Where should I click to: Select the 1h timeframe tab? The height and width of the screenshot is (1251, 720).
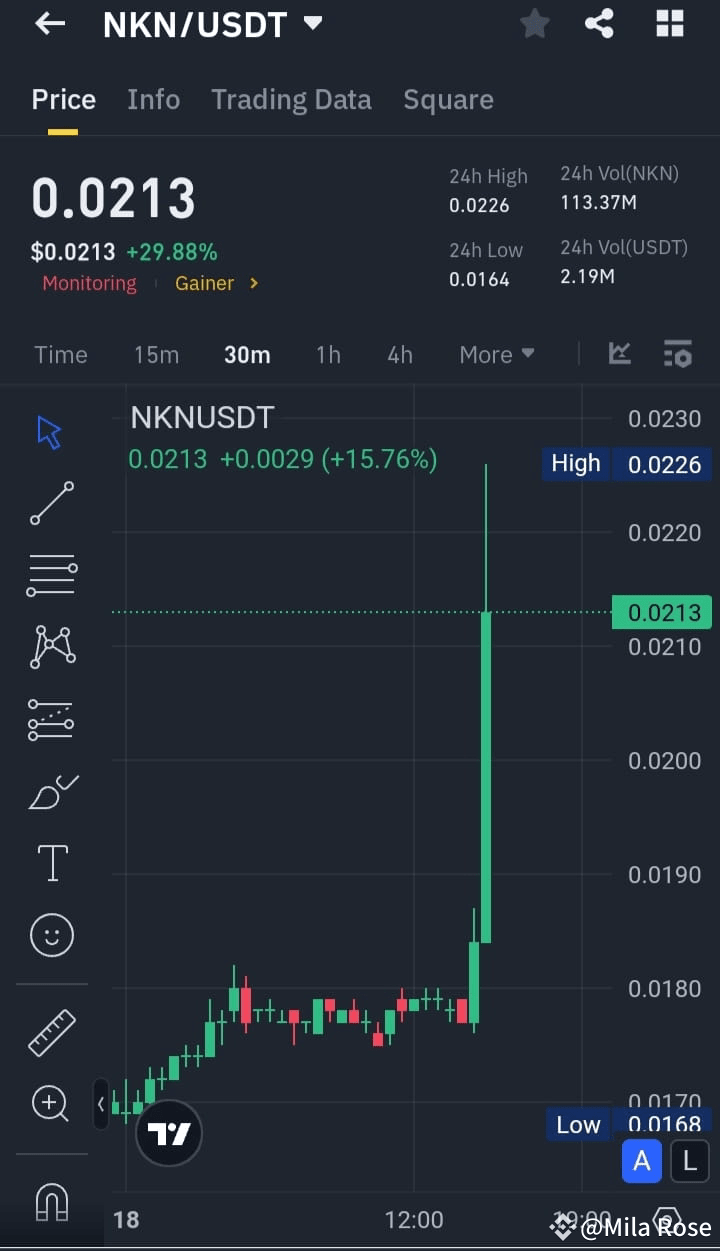pos(328,353)
